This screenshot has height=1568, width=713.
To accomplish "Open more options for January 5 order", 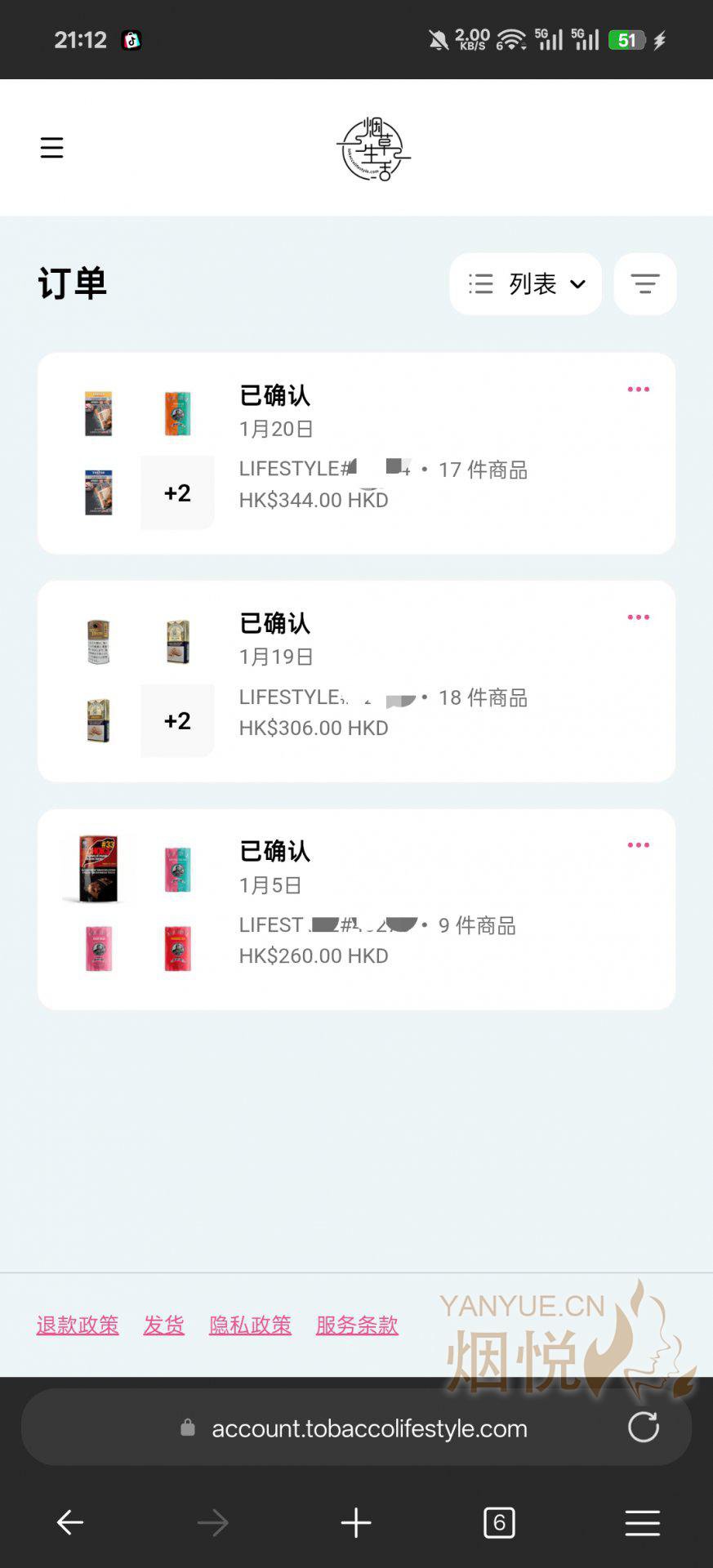I will [639, 845].
